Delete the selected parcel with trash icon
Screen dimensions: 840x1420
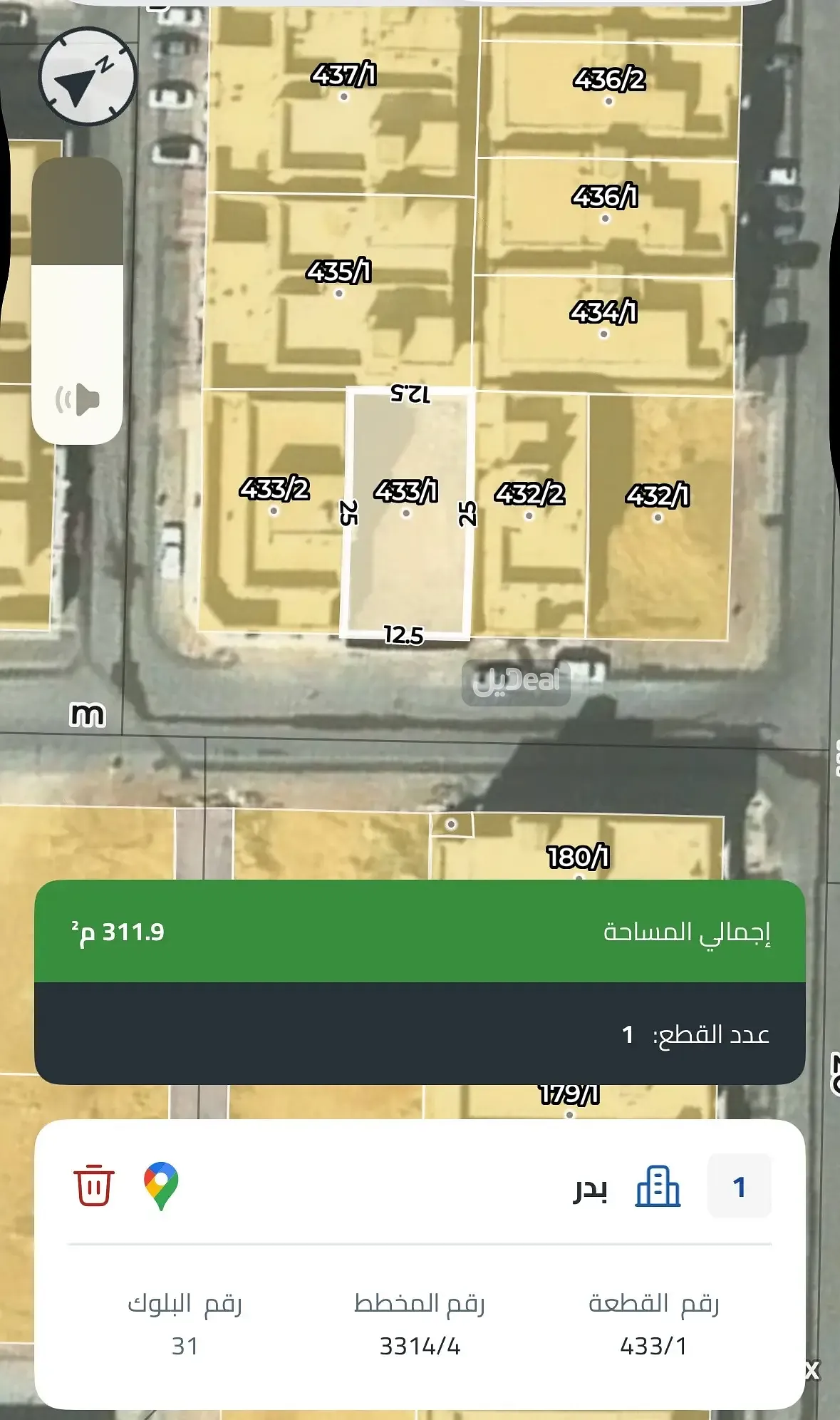coord(94,1185)
